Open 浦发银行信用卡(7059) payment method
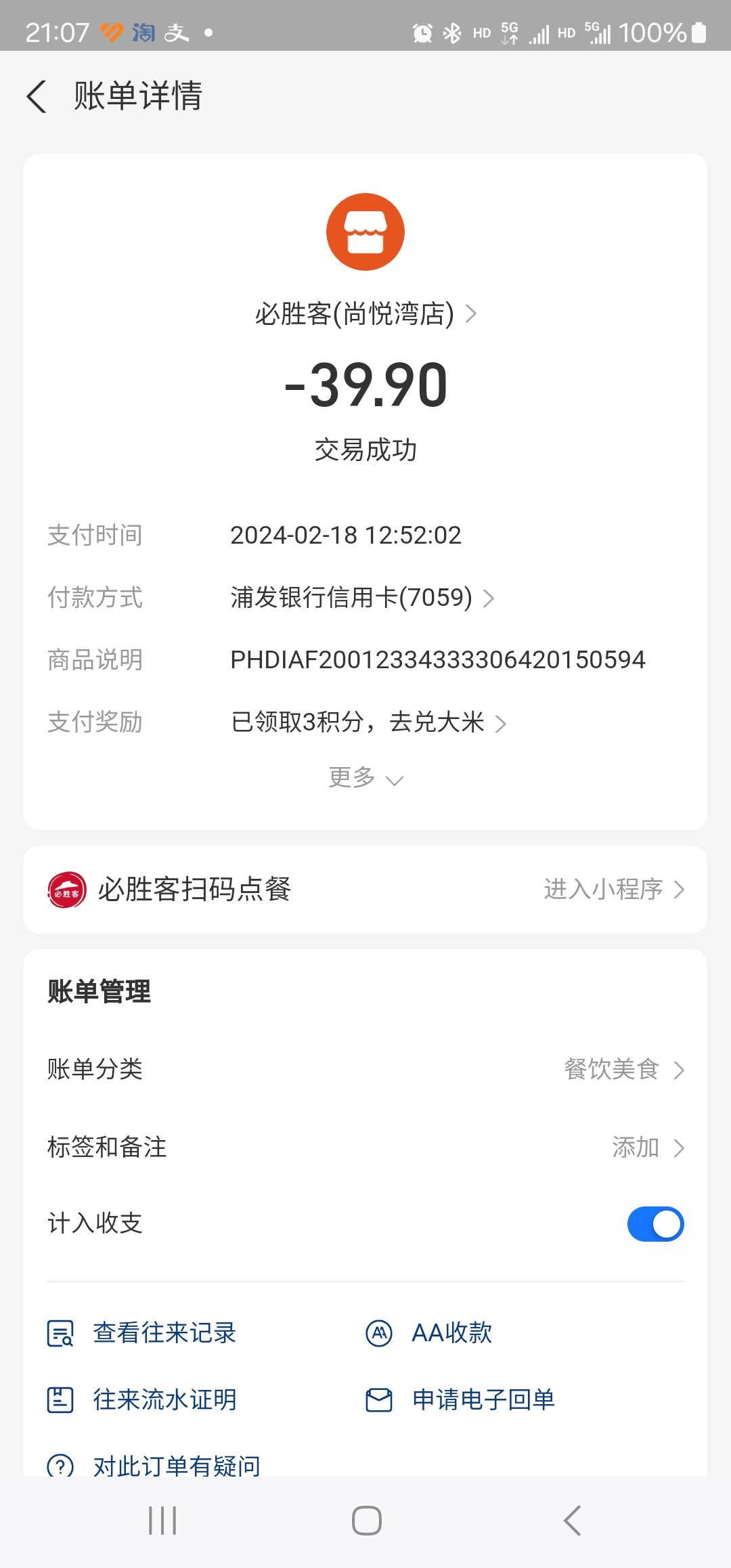Viewport: 731px width, 1568px height. point(362,598)
